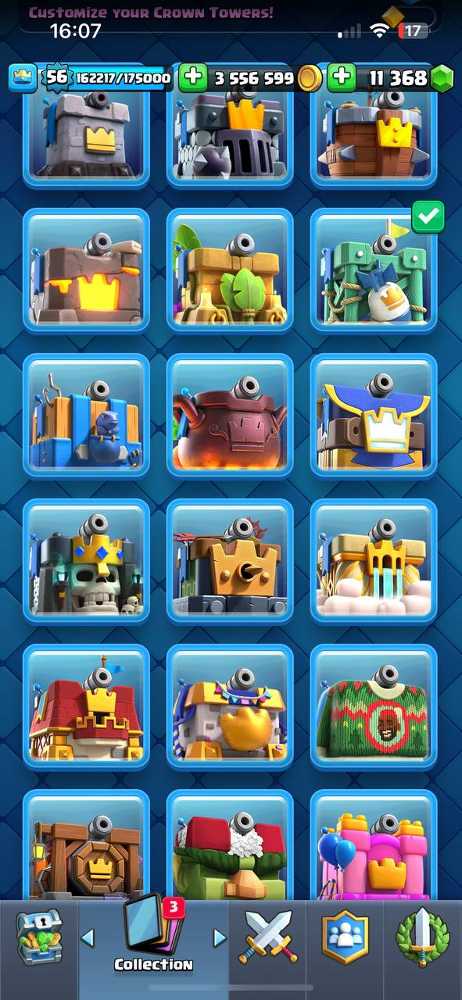Select the cauldron tower skin
Image resolution: width=462 pixels, height=1000 pixels.
[x=230, y=415]
